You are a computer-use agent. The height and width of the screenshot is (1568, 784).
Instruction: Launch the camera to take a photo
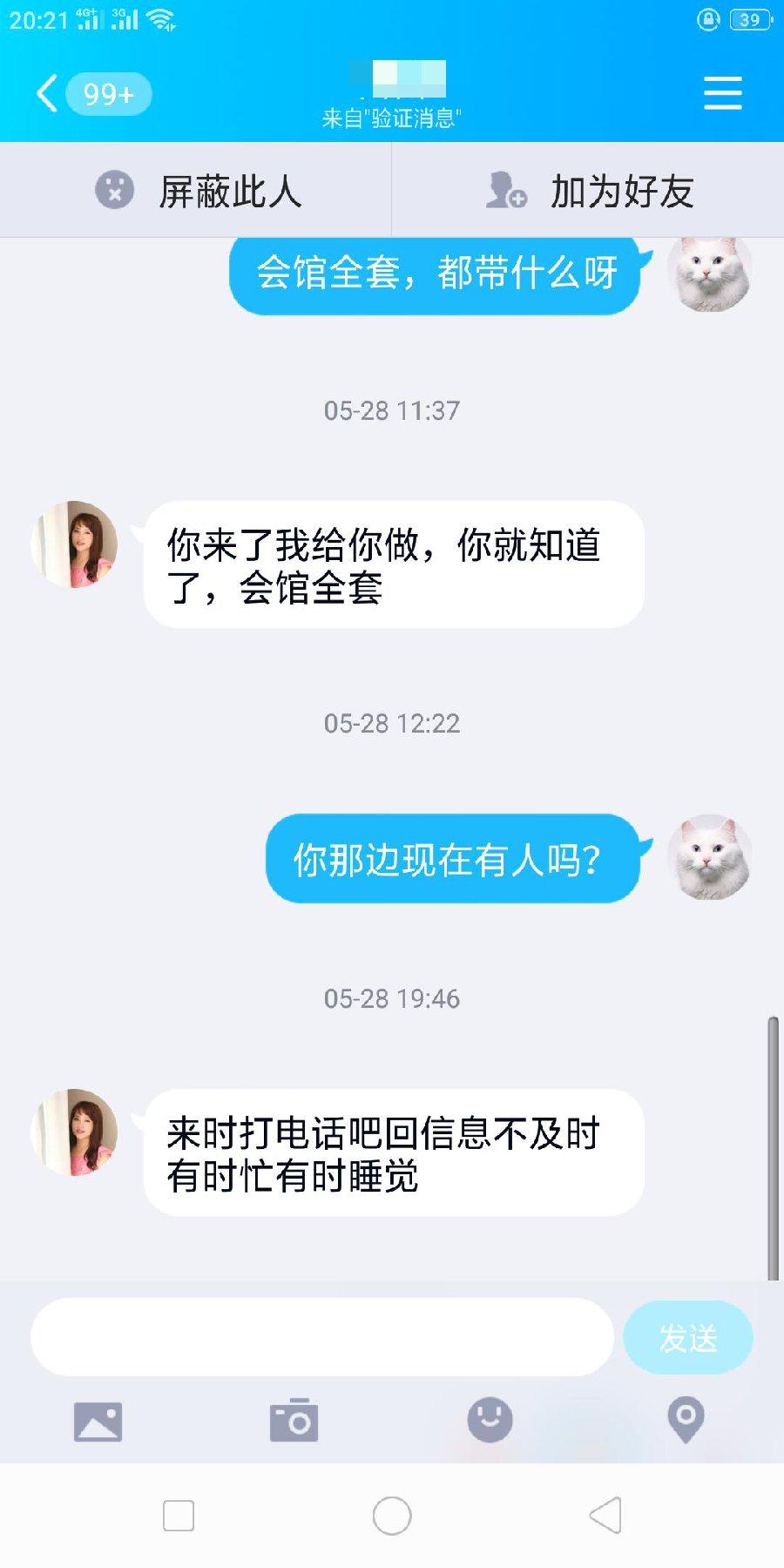click(294, 1422)
